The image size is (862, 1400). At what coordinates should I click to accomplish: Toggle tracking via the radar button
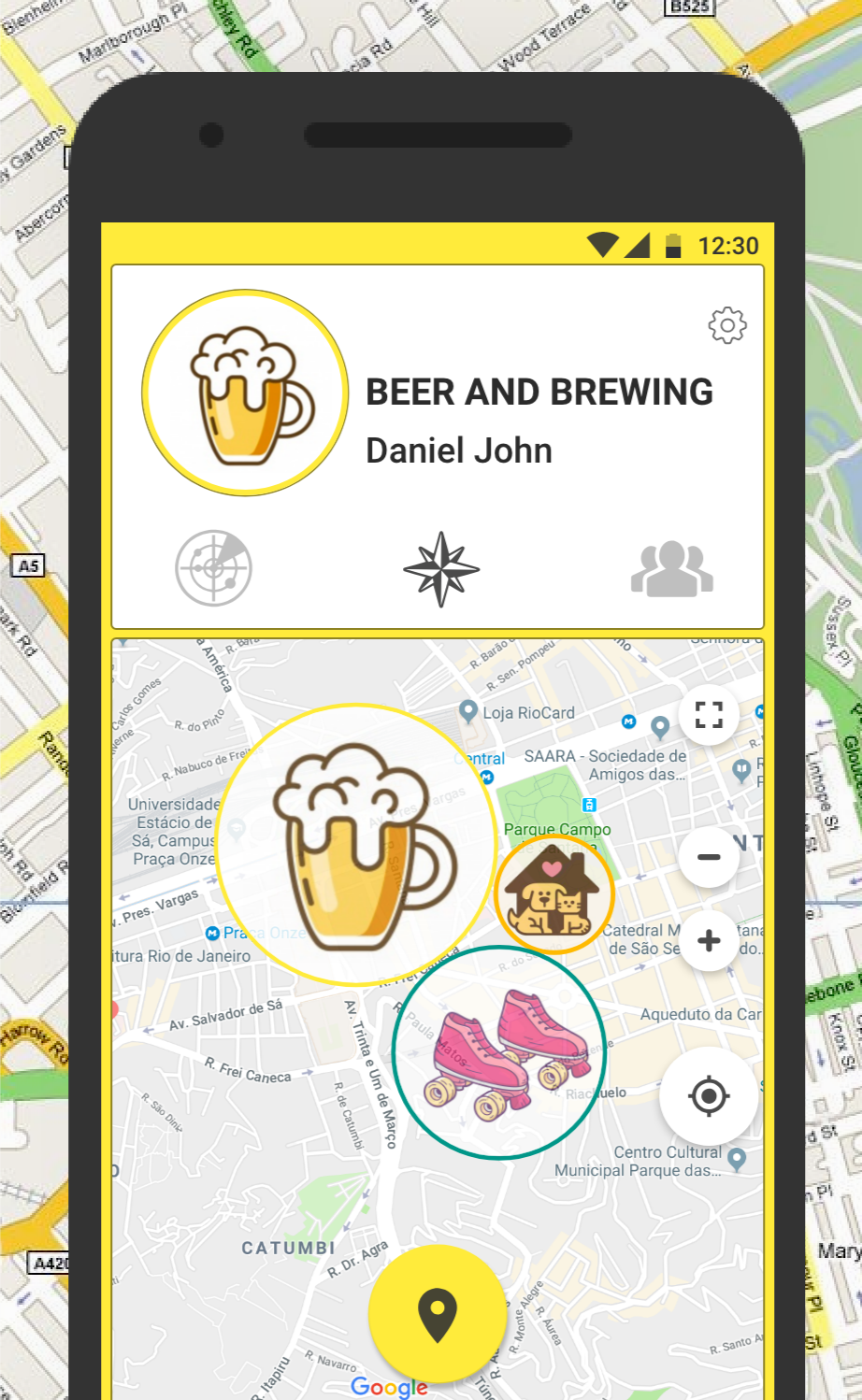(x=213, y=567)
